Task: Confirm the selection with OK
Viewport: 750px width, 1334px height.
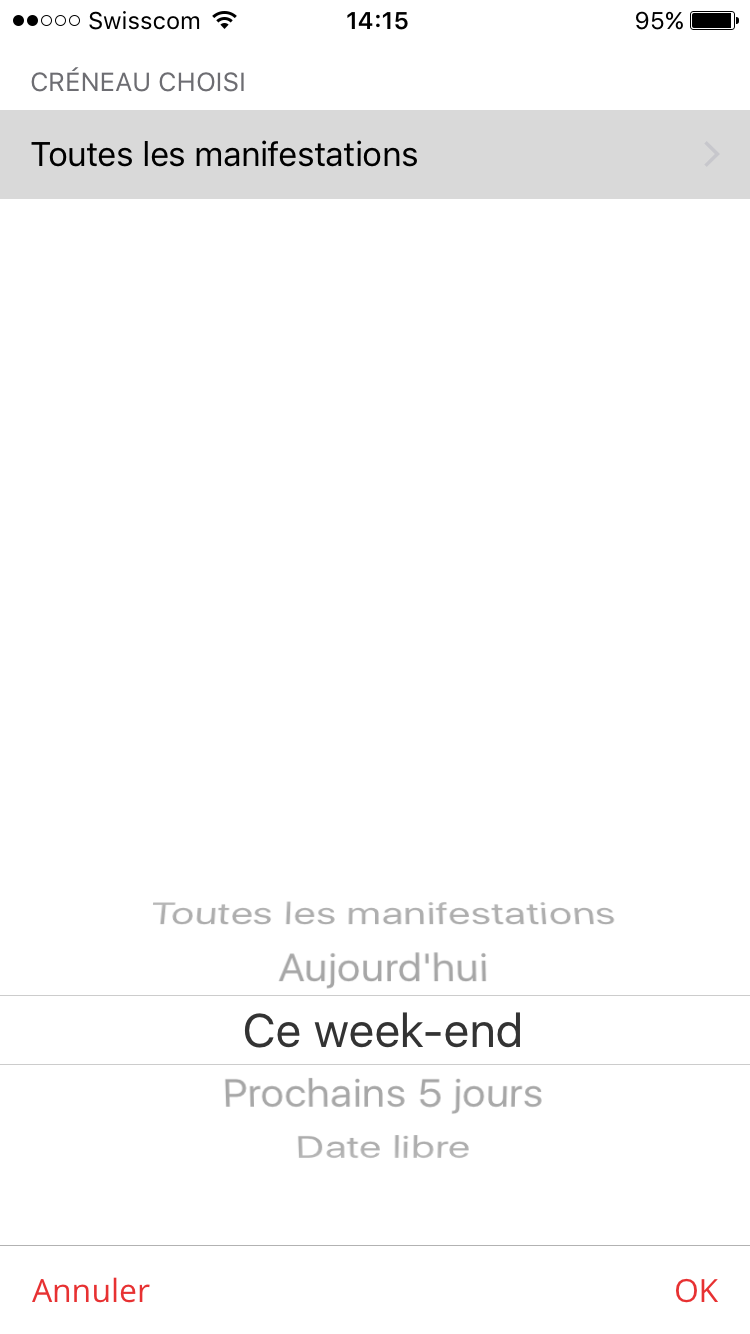Action: coord(696,1291)
